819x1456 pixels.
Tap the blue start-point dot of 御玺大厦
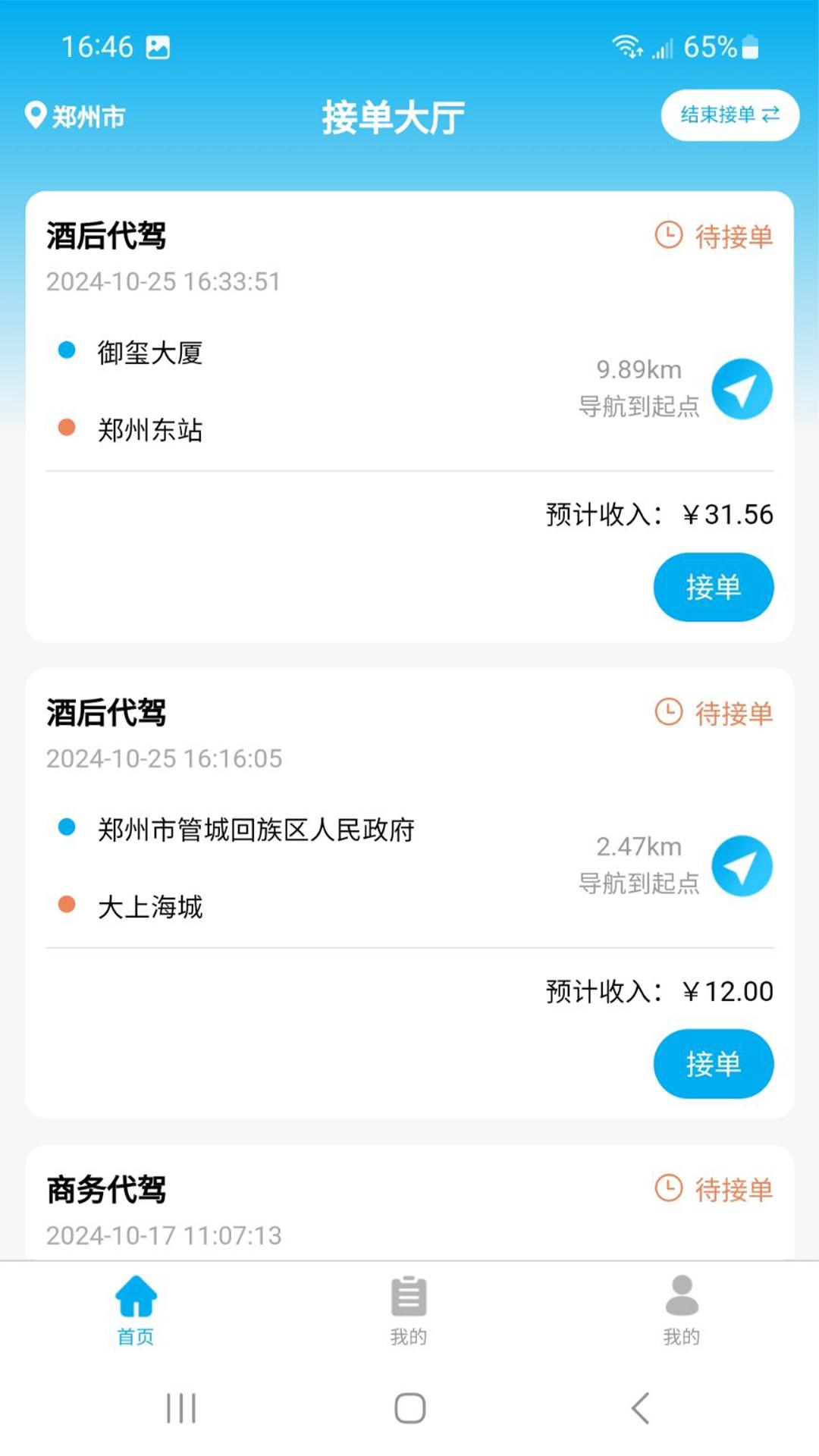pyautogui.click(x=67, y=350)
